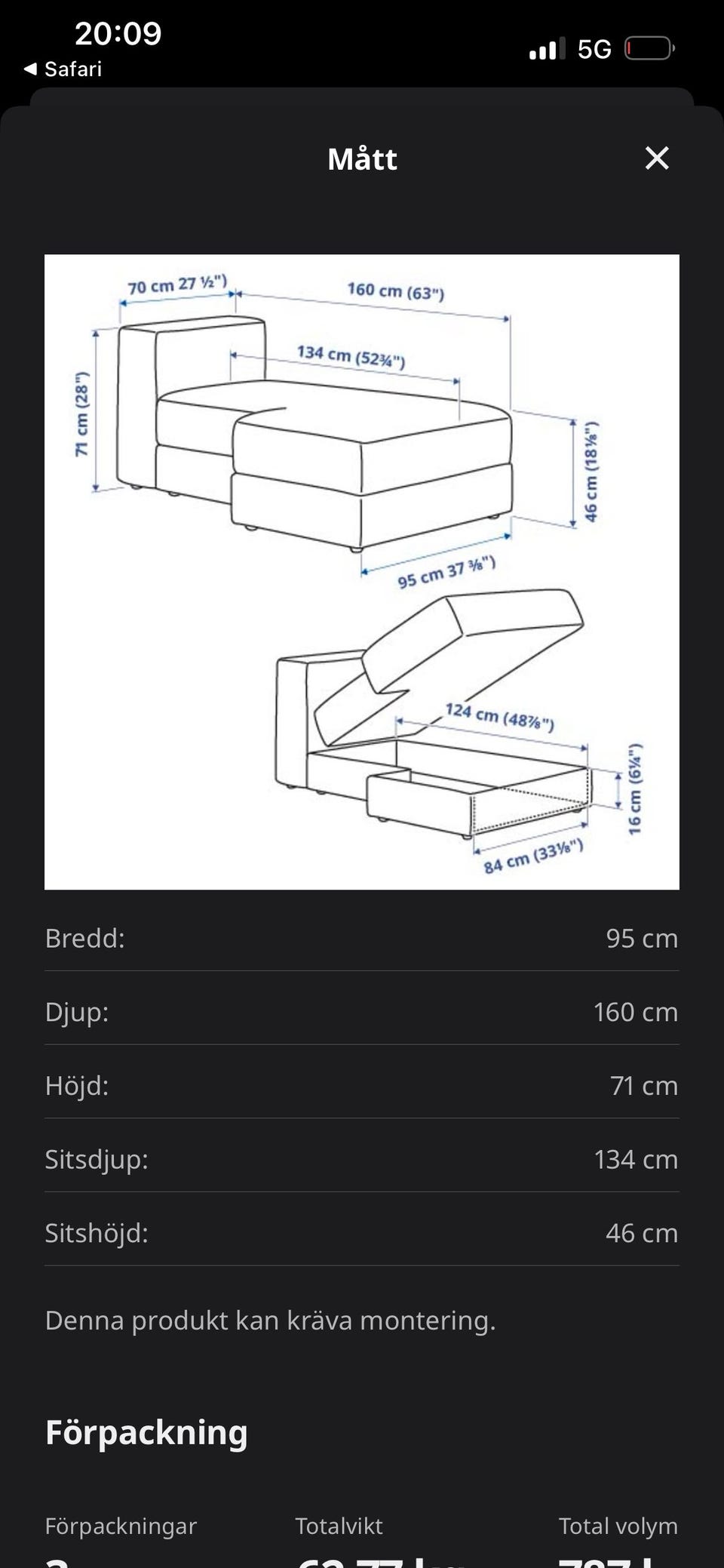Open the sofa dimensions diagram image
Screen dimensions: 724x1568
(x=362, y=572)
